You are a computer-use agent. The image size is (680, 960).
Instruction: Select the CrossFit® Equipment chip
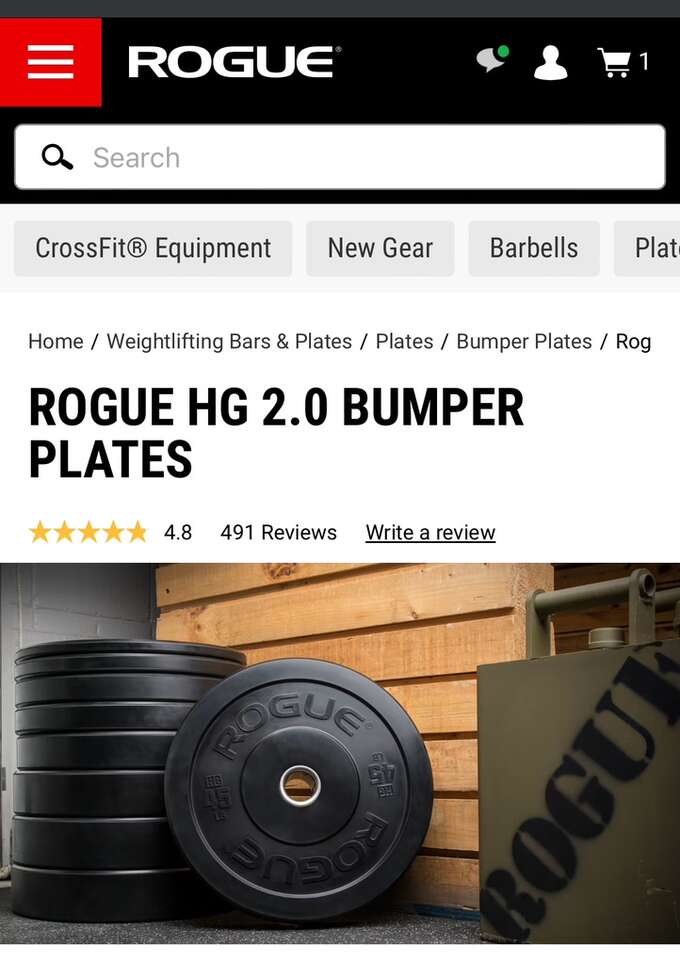(x=153, y=248)
